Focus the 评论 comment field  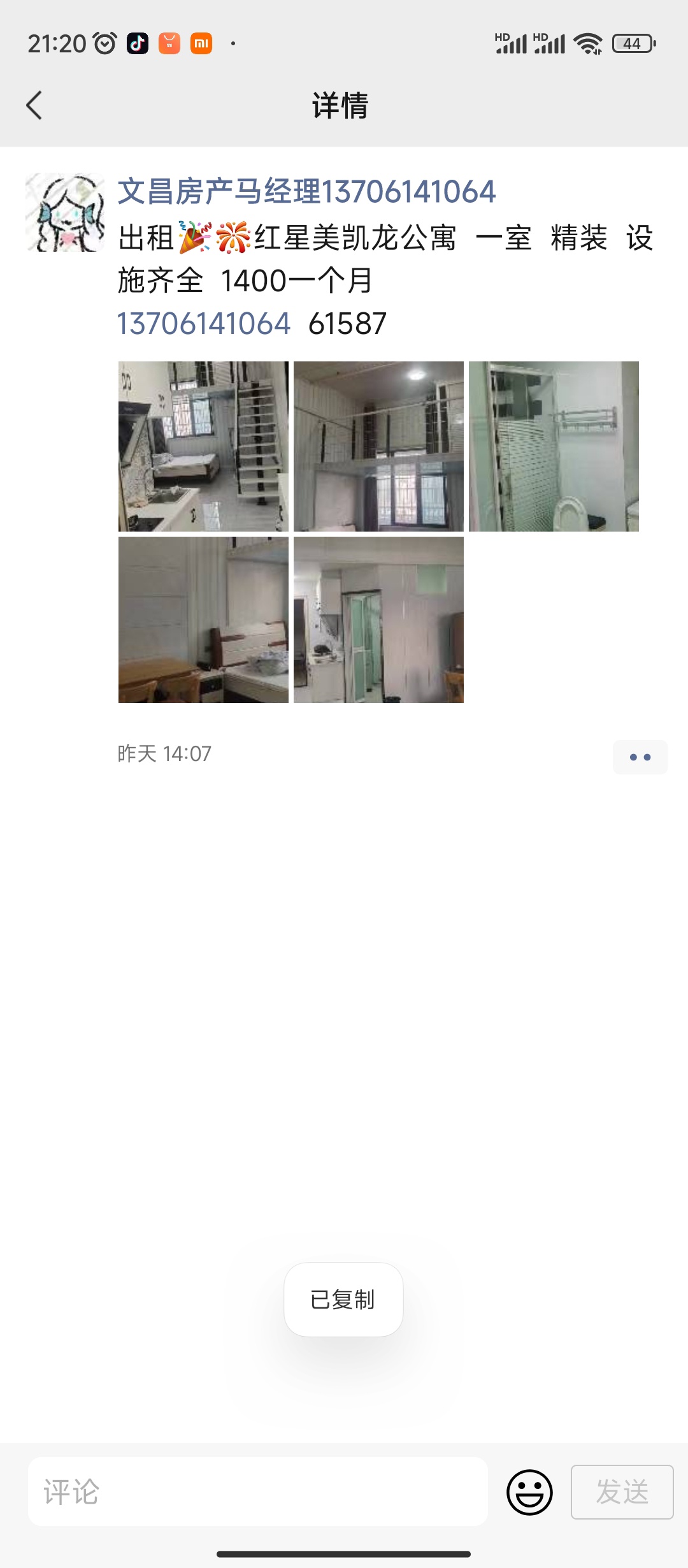click(258, 1492)
